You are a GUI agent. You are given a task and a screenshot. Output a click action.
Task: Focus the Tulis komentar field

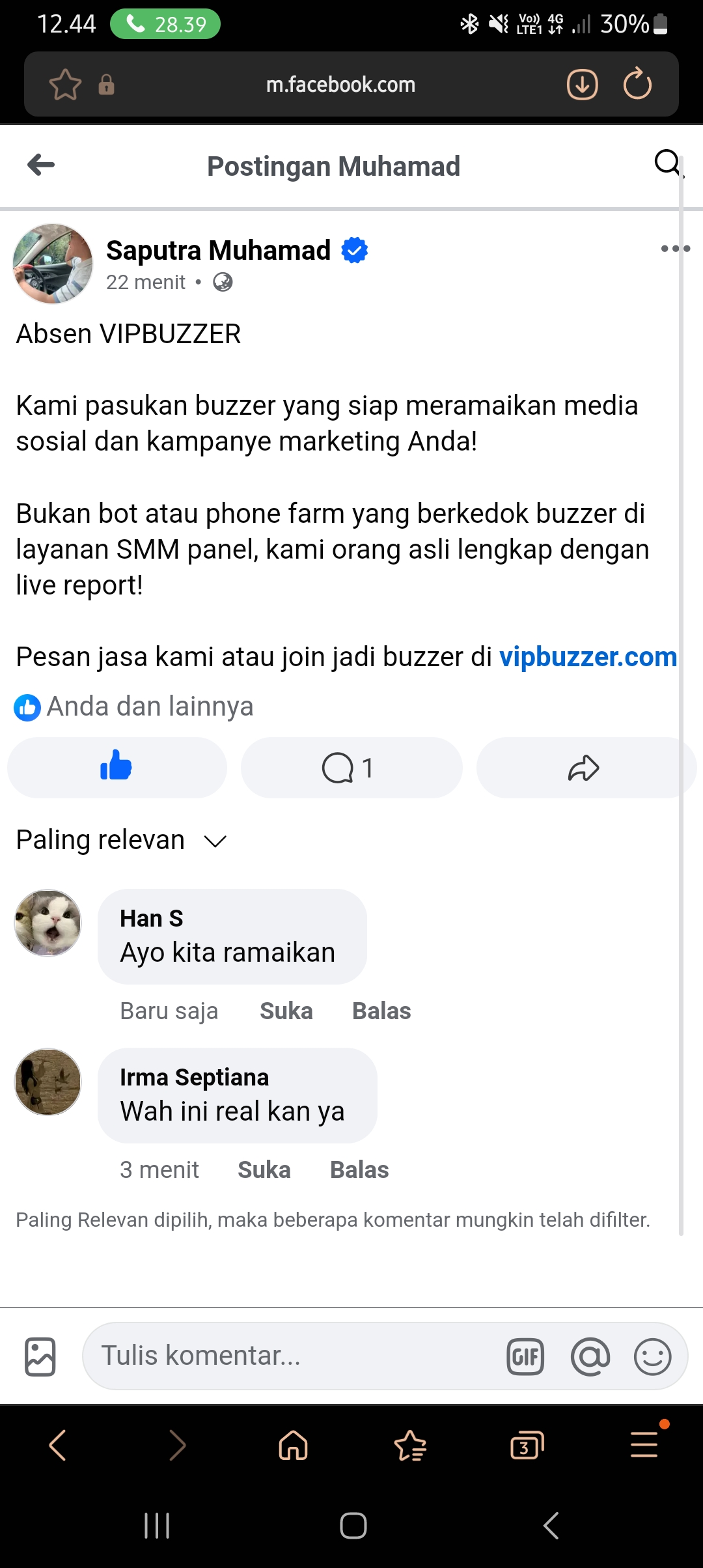293,1356
